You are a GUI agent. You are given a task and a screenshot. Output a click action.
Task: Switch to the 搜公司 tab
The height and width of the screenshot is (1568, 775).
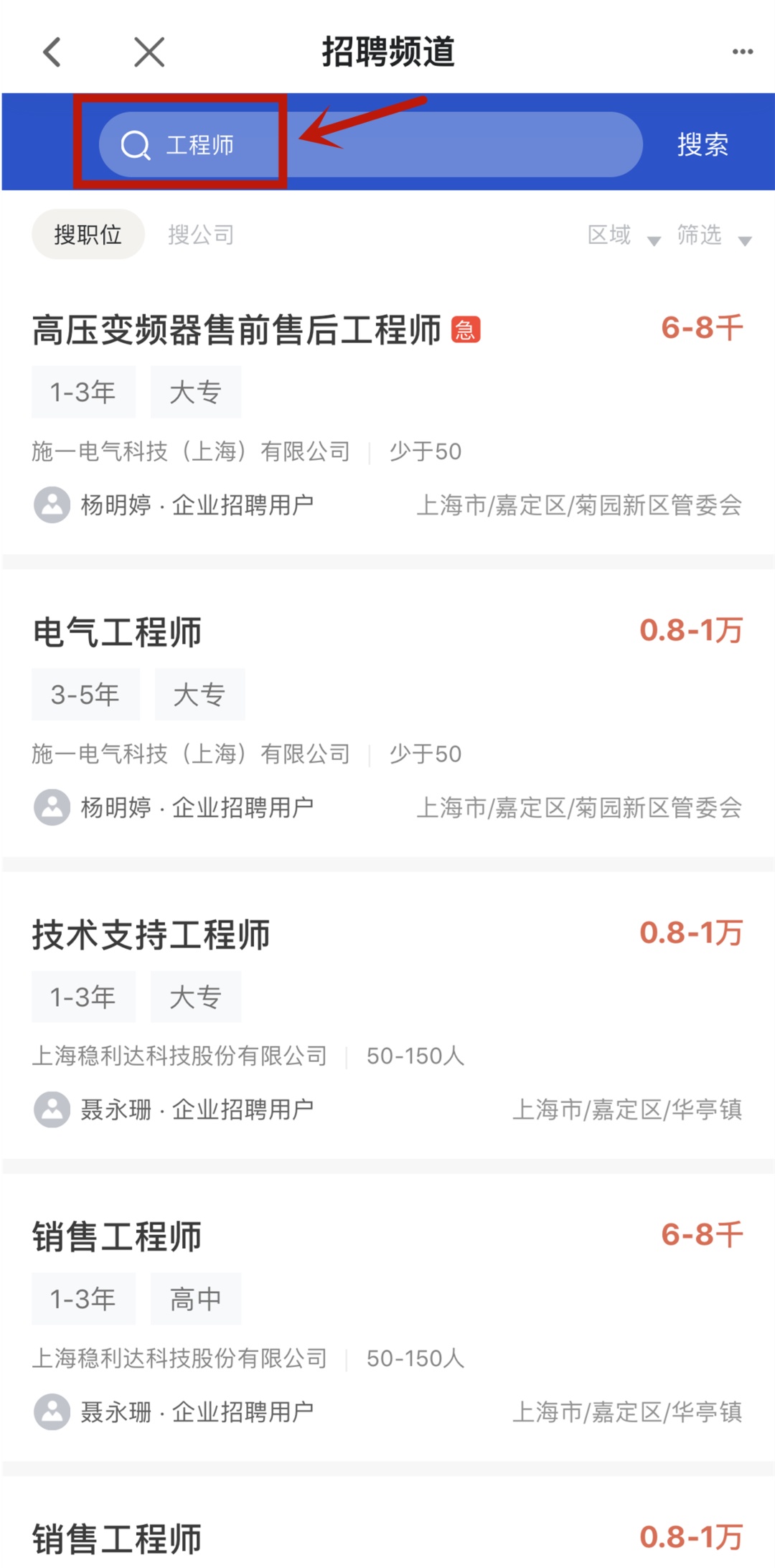pos(201,234)
